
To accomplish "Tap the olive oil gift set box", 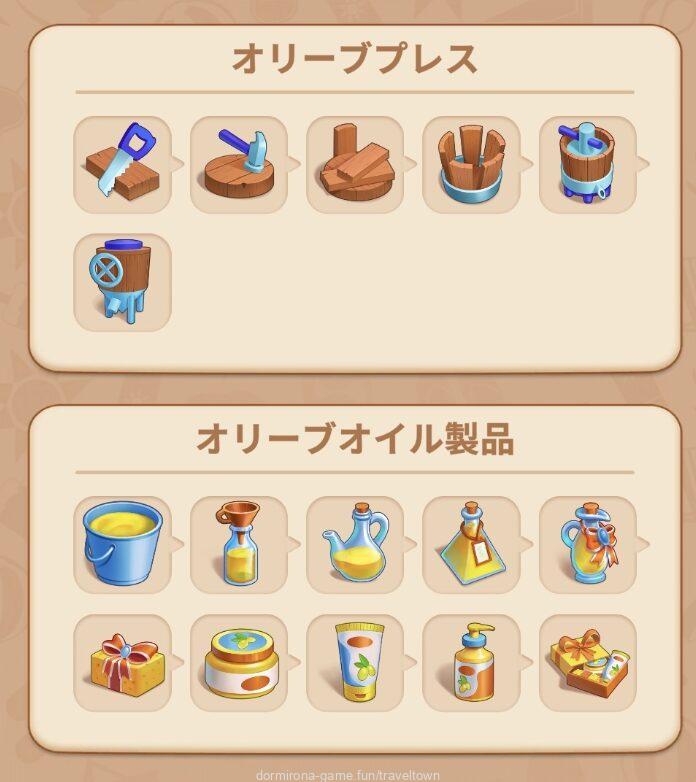I will click(587, 663).
